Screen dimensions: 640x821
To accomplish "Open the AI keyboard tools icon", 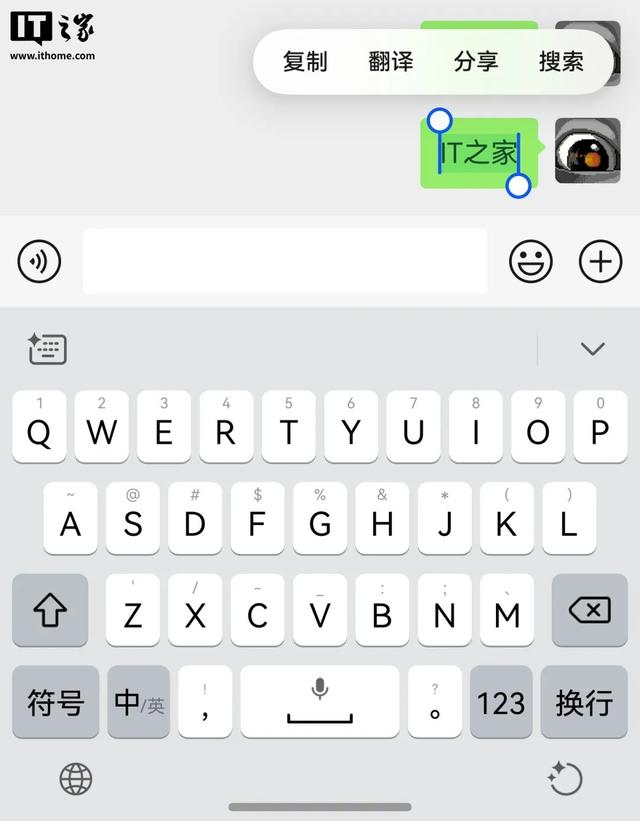I will coord(47,348).
